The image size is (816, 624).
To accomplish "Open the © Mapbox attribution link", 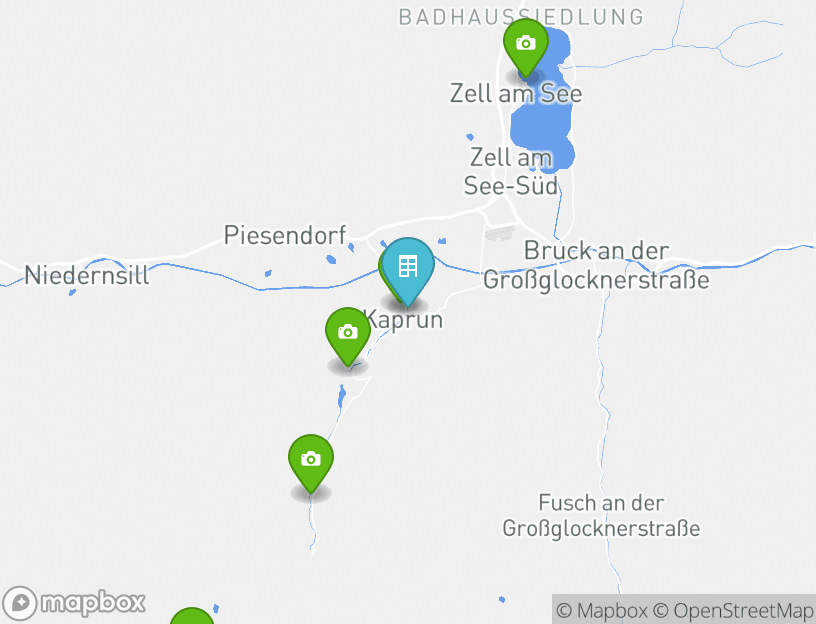I will [601, 610].
